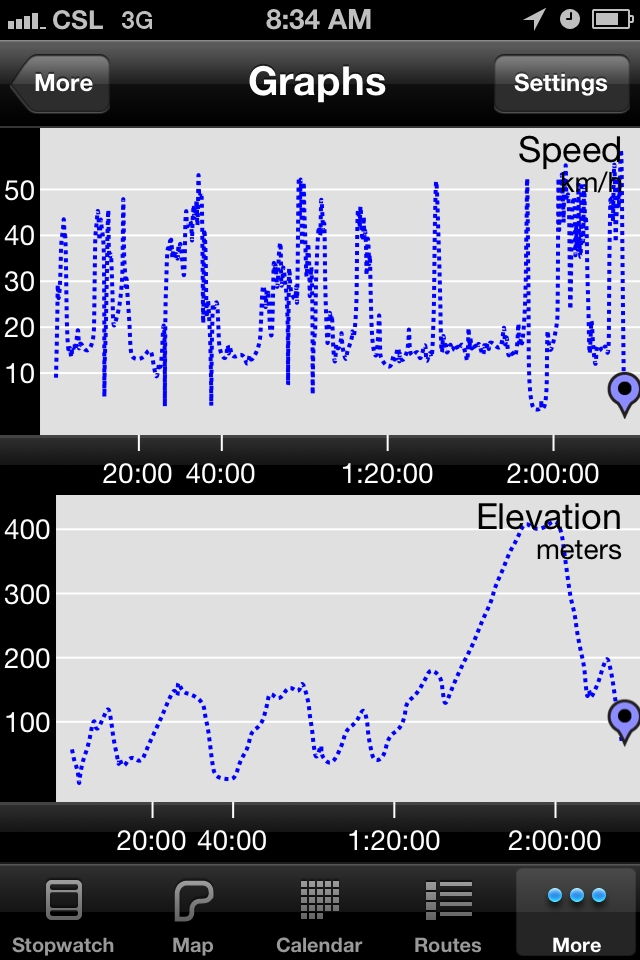This screenshot has height=960, width=640.
Task: Open the Calendar tab
Action: pyautogui.click(x=319, y=914)
